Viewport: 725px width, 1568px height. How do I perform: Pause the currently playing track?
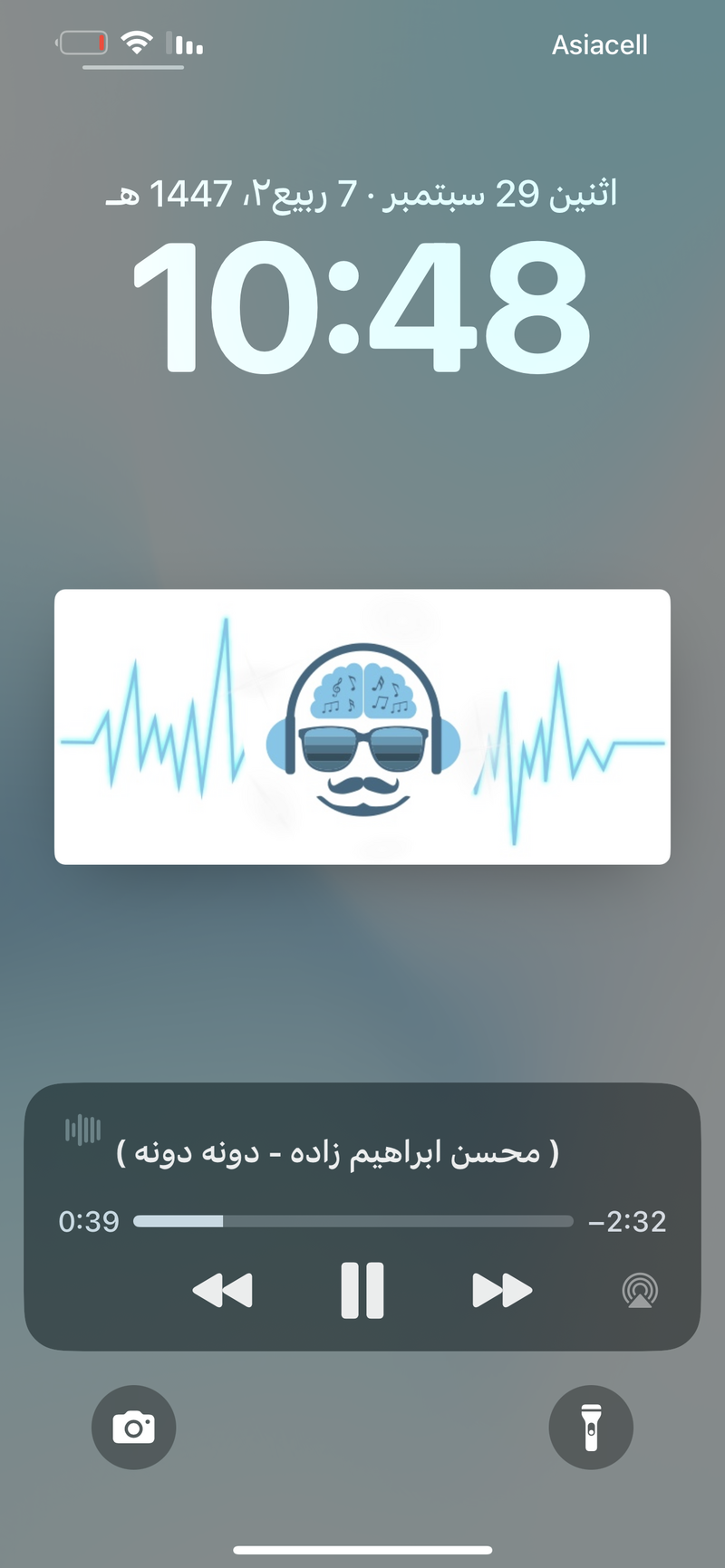tap(362, 1290)
